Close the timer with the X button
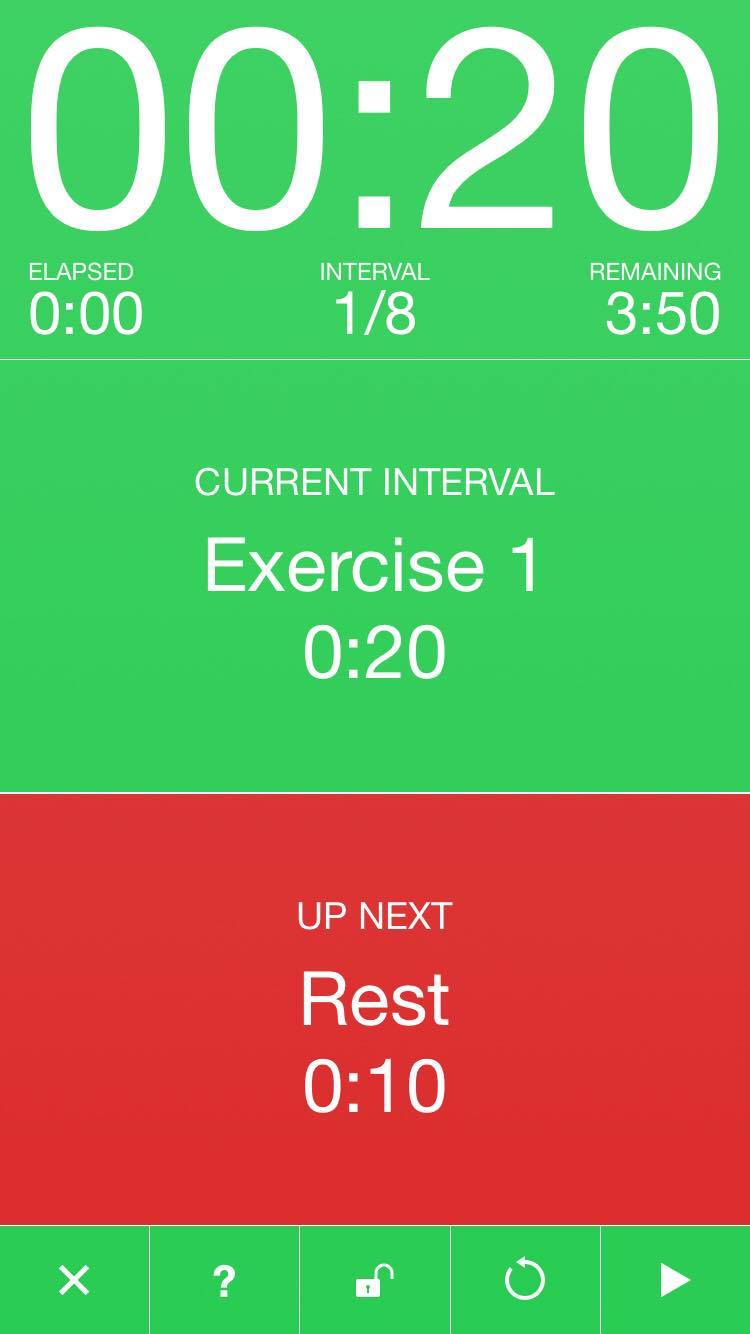Screen dimensions: 750x1334 click(x=74, y=1280)
